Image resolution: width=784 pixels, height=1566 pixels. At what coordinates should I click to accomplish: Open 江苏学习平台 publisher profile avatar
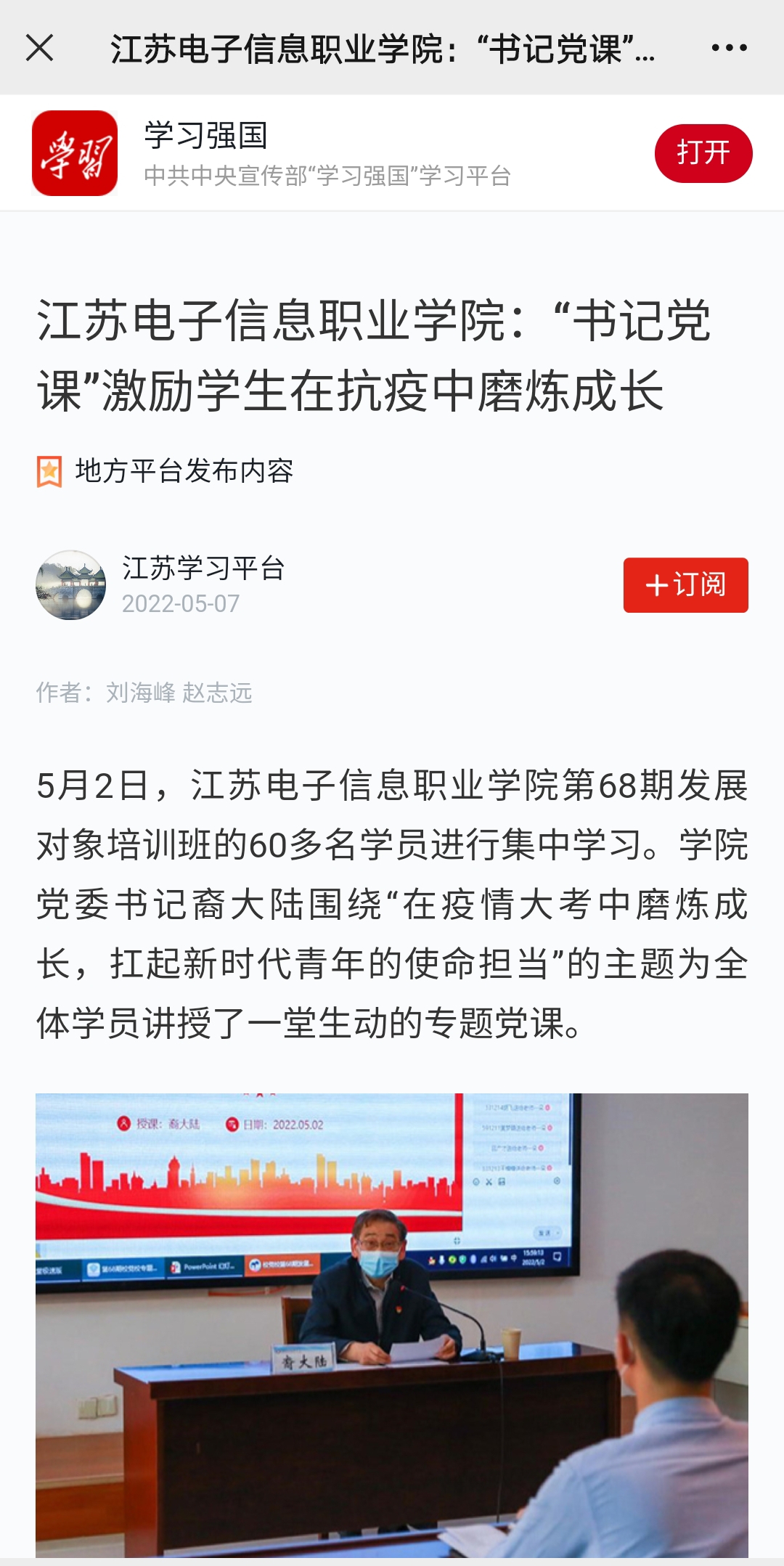click(71, 585)
